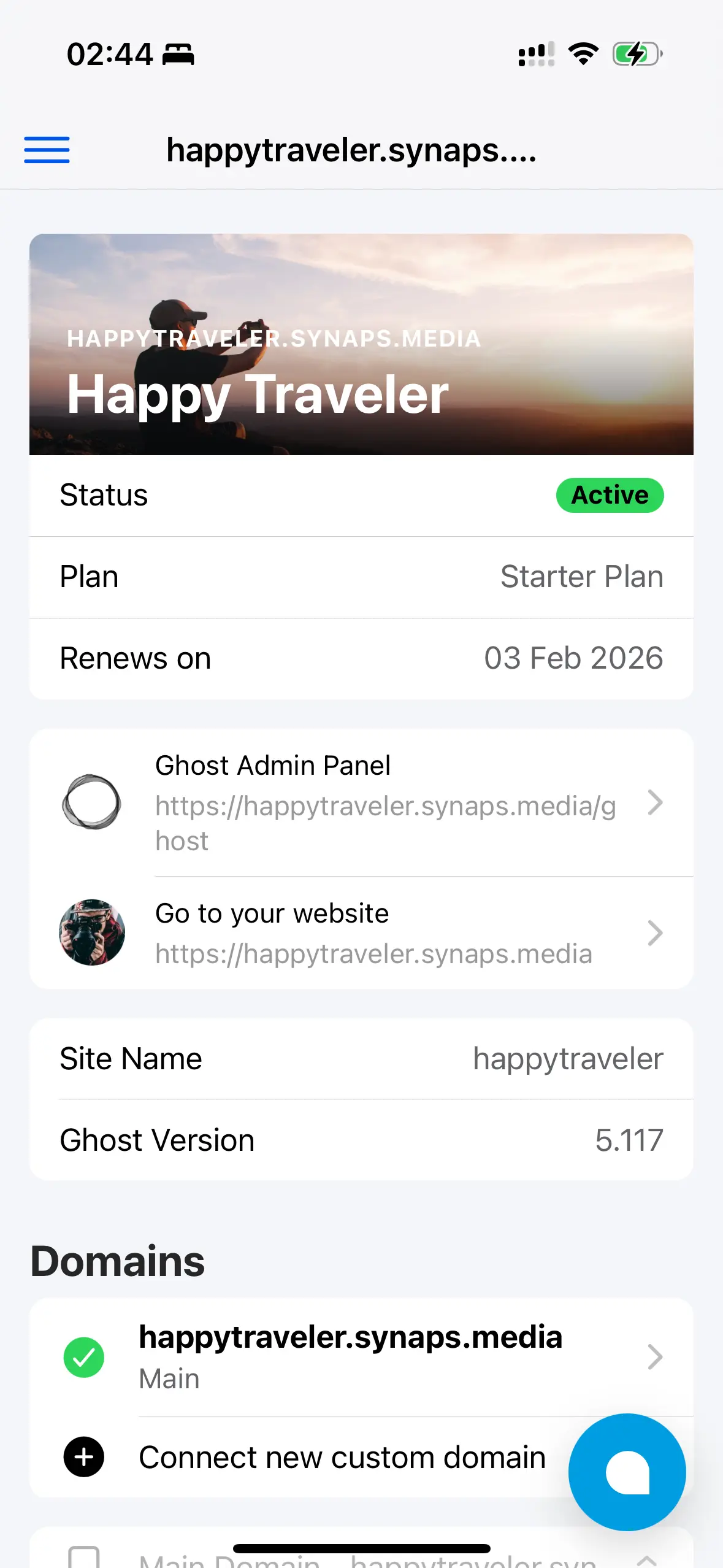Go to your website row
This screenshot has height=1568, width=723.
coord(361,932)
